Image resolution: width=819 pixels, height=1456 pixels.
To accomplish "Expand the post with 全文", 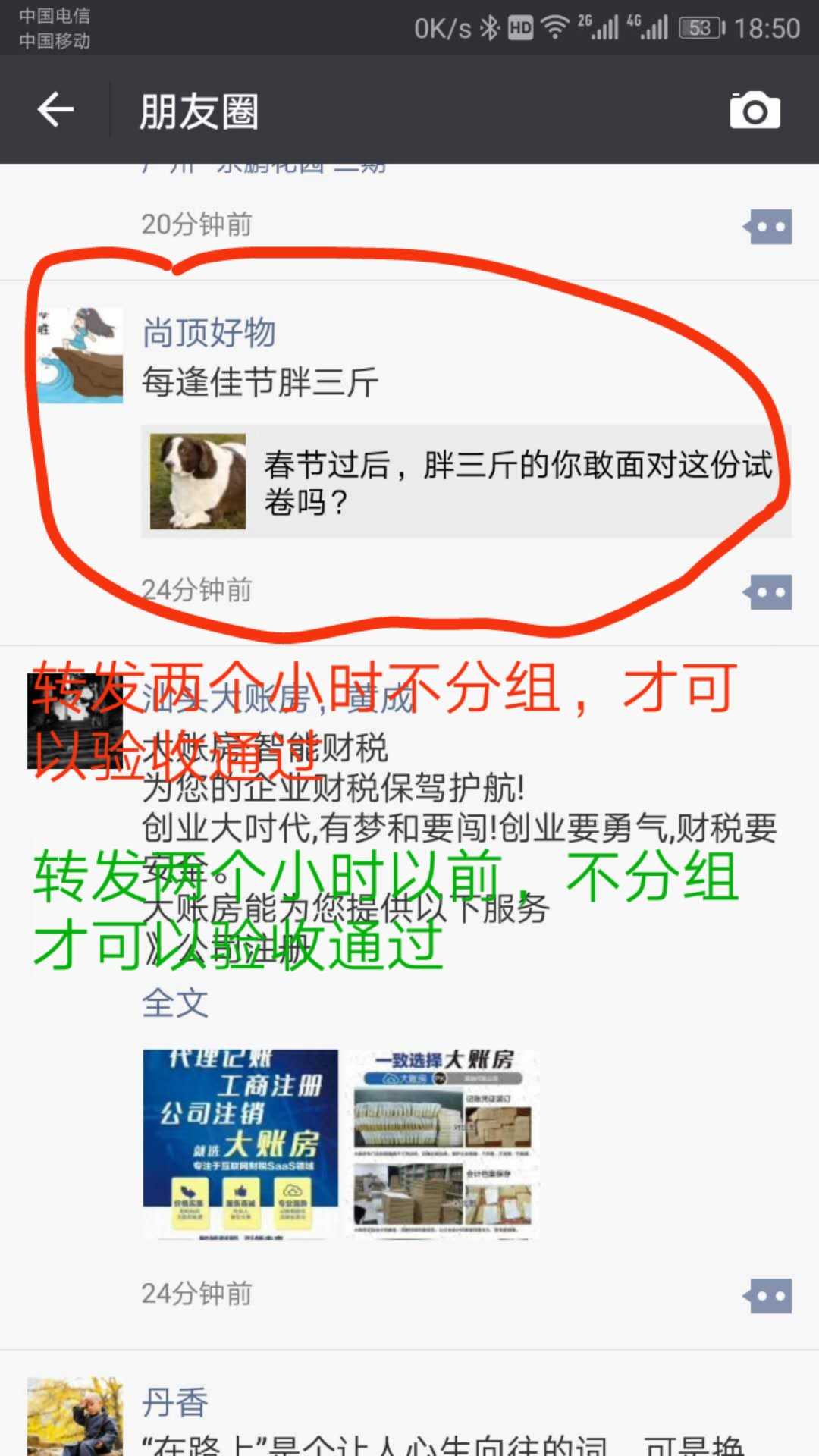I will [x=174, y=1003].
